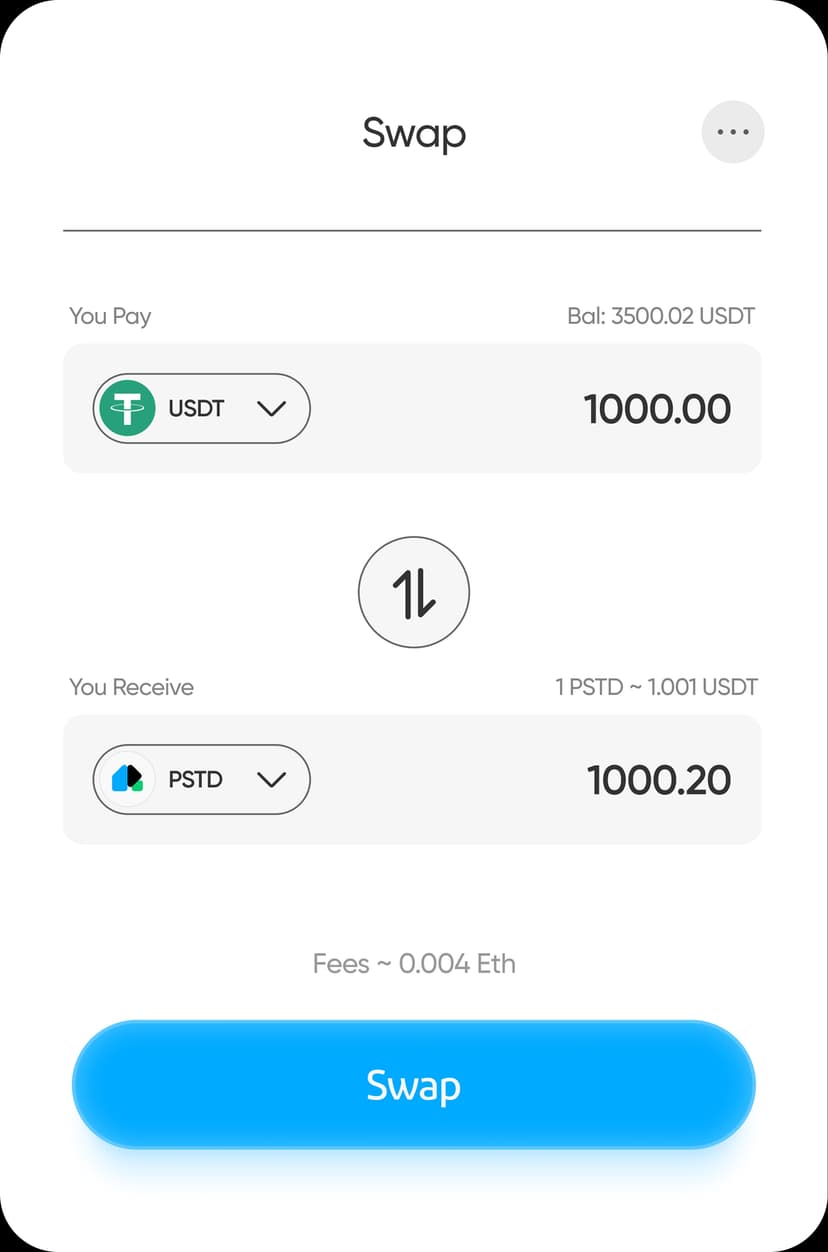Reverse the pay and receive tokens
This screenshot has height=1252, width=828.
point(413,594)
